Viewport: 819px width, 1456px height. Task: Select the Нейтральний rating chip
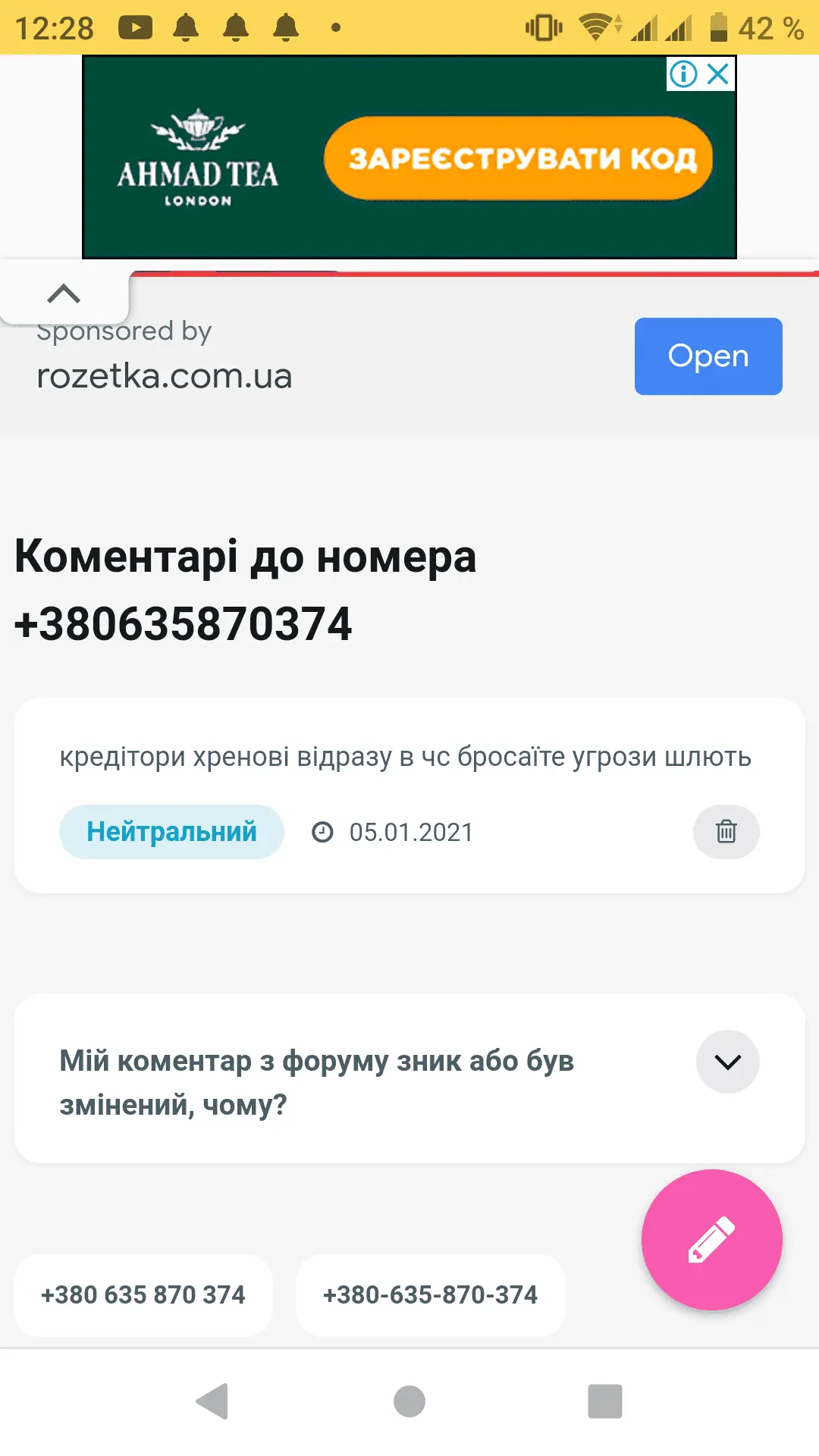pyautogui.click(x=171, y=832)
